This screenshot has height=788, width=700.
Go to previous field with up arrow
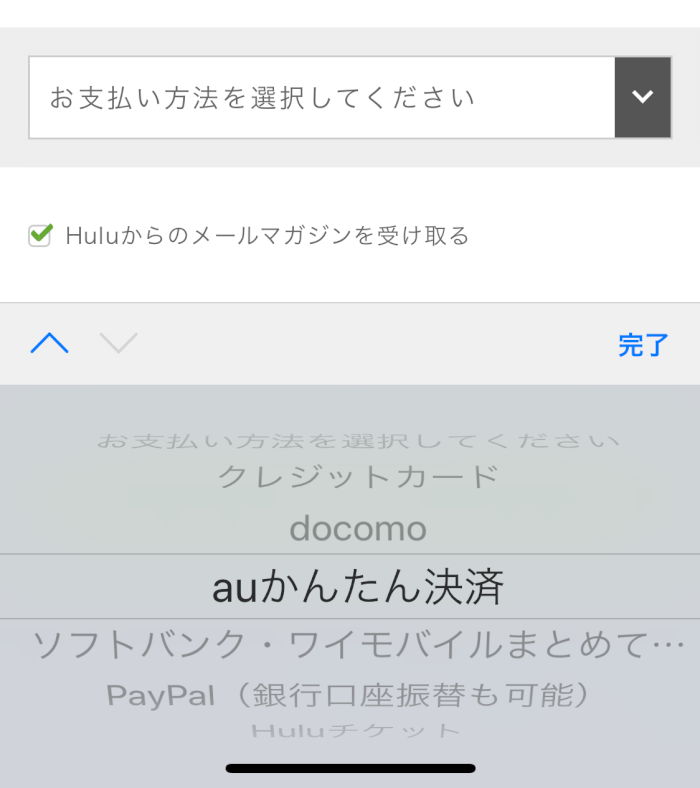[49, 344]
